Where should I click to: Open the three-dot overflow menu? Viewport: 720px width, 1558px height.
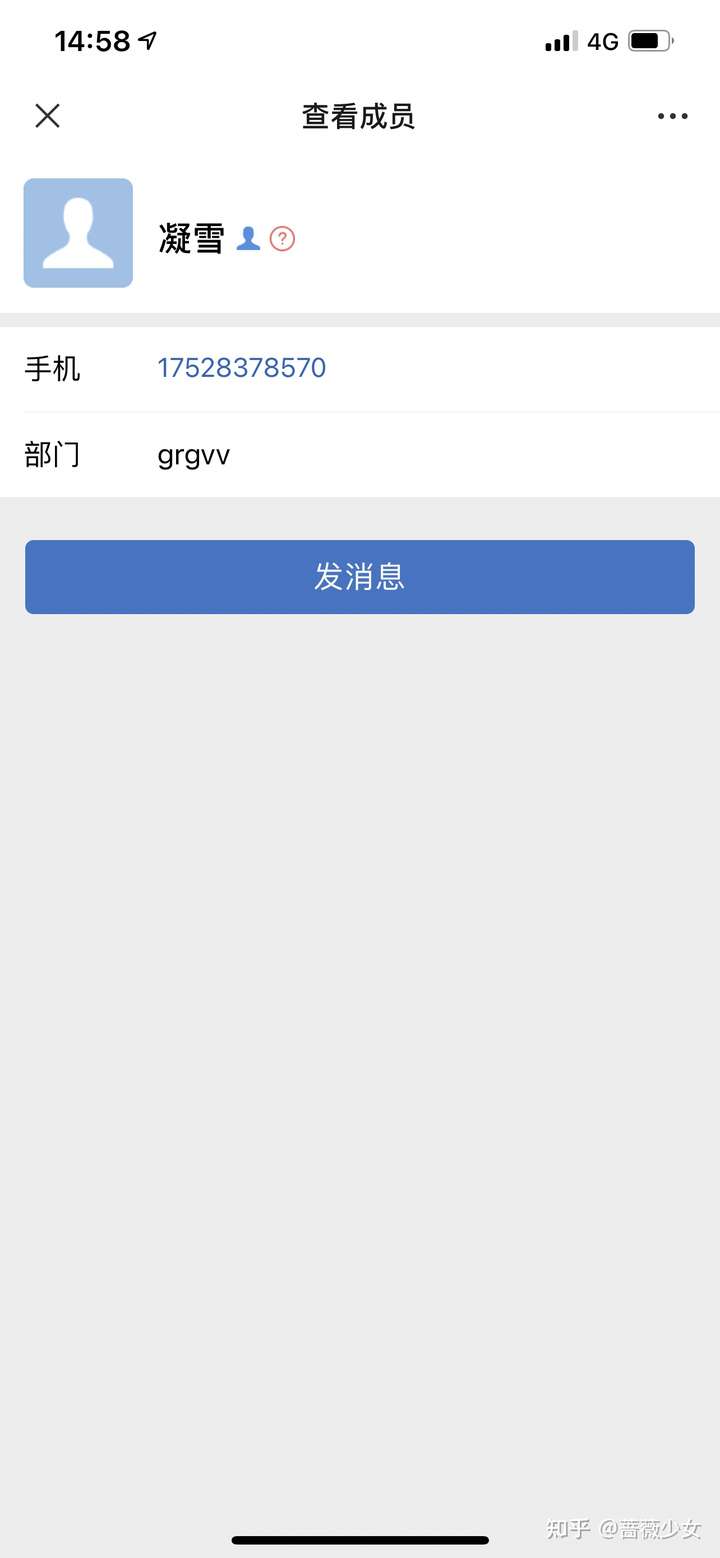(x=672, y=116)
